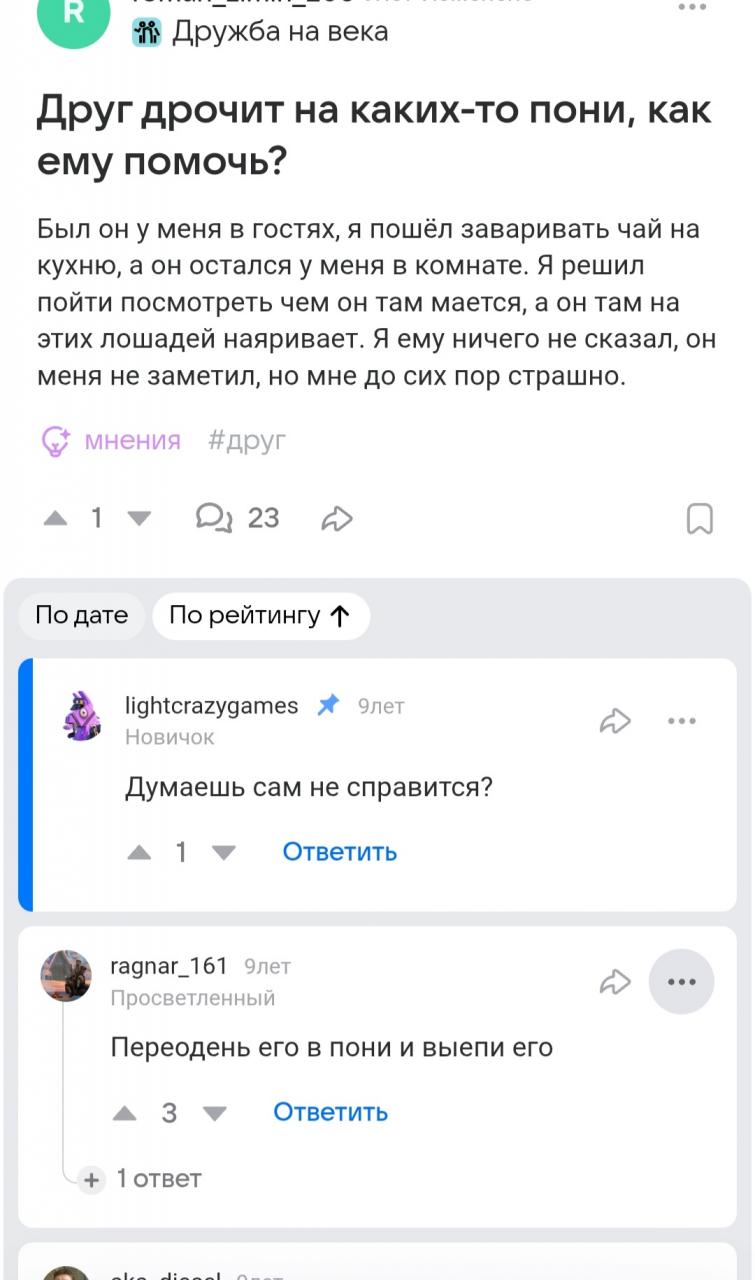Viewport: 755px width, 1280px height.
Task: Open the post's overflow menu
Action: pos(692,8)
